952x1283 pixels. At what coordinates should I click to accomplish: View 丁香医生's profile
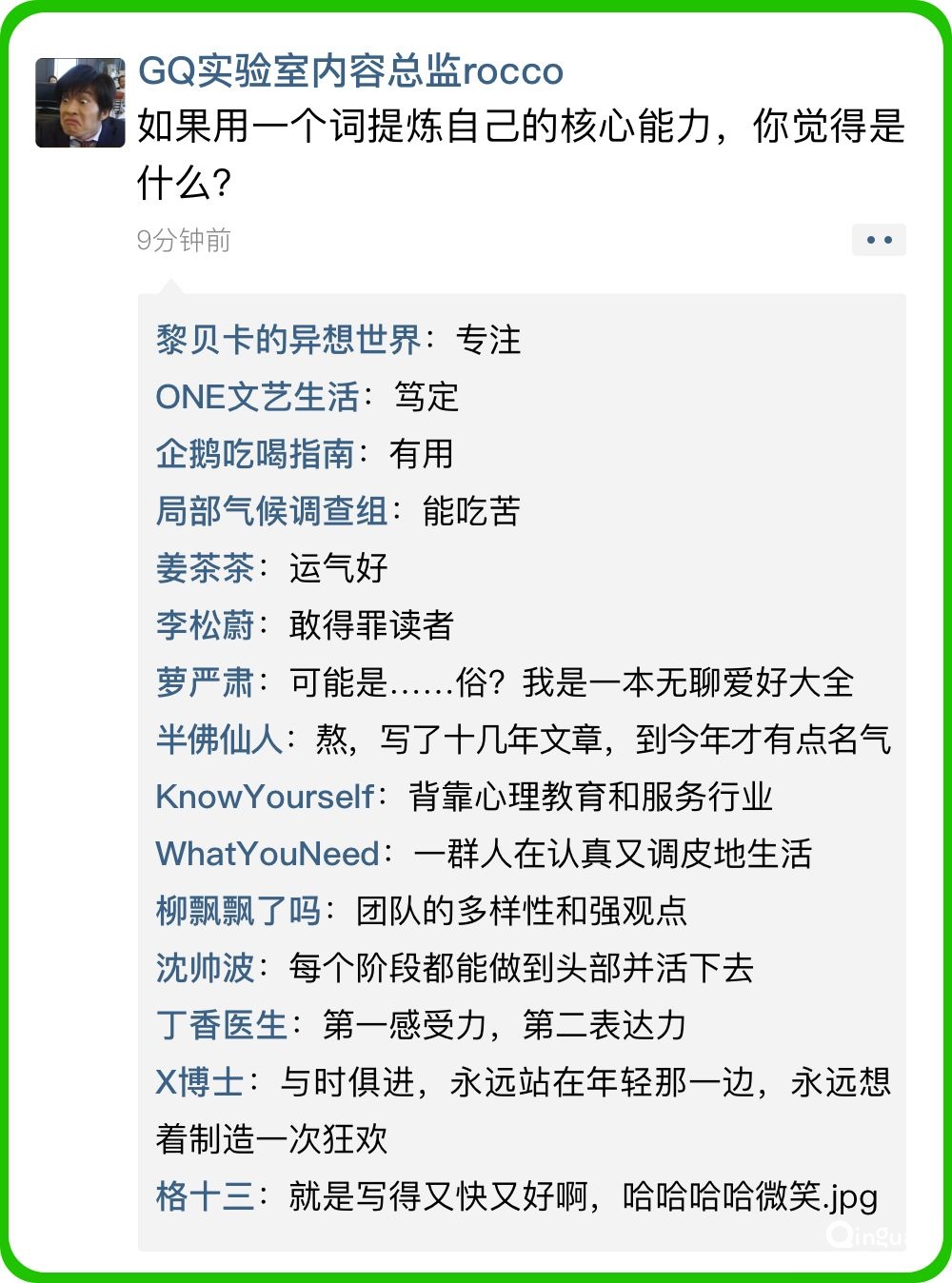tap(221, 1025)
